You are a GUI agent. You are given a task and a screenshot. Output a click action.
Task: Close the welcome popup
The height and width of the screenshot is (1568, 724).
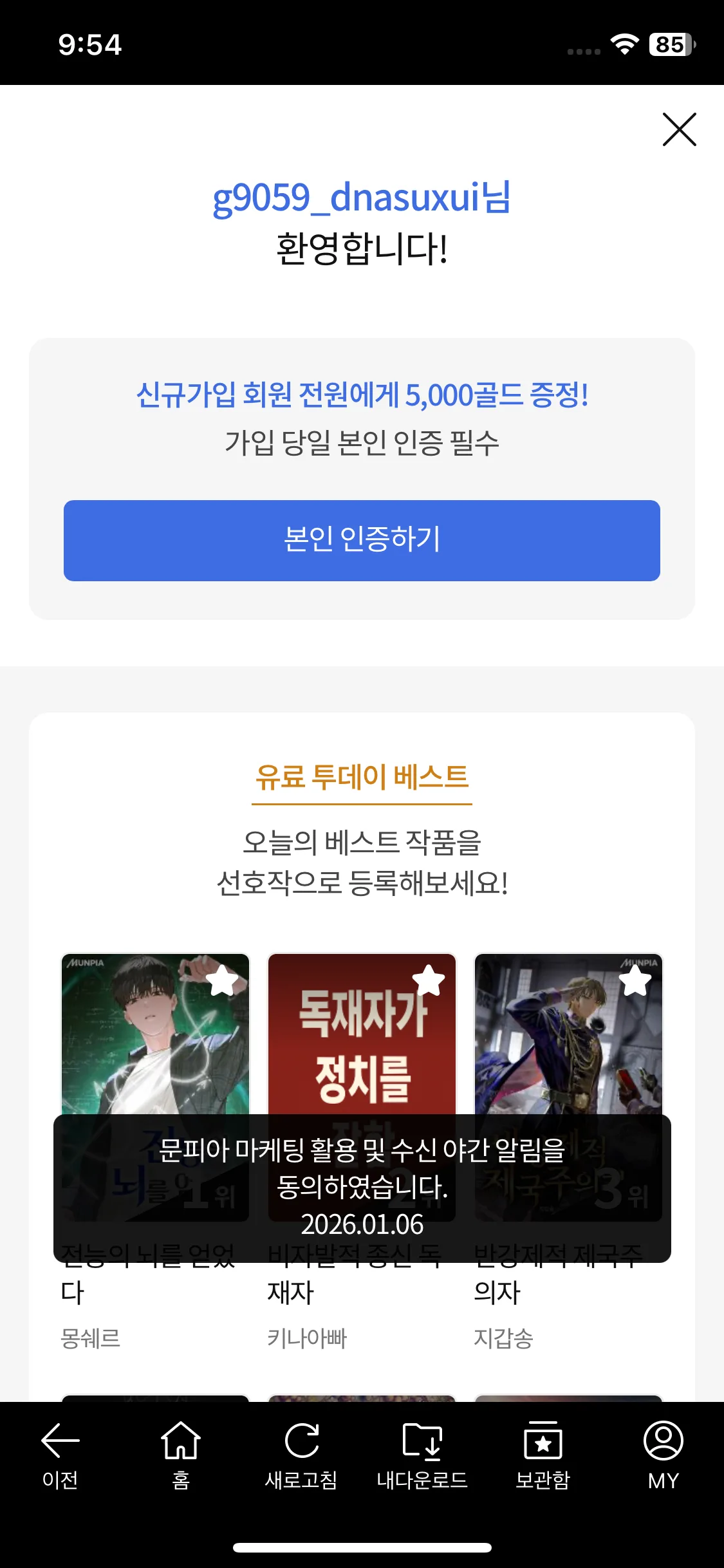click(679, 129)
